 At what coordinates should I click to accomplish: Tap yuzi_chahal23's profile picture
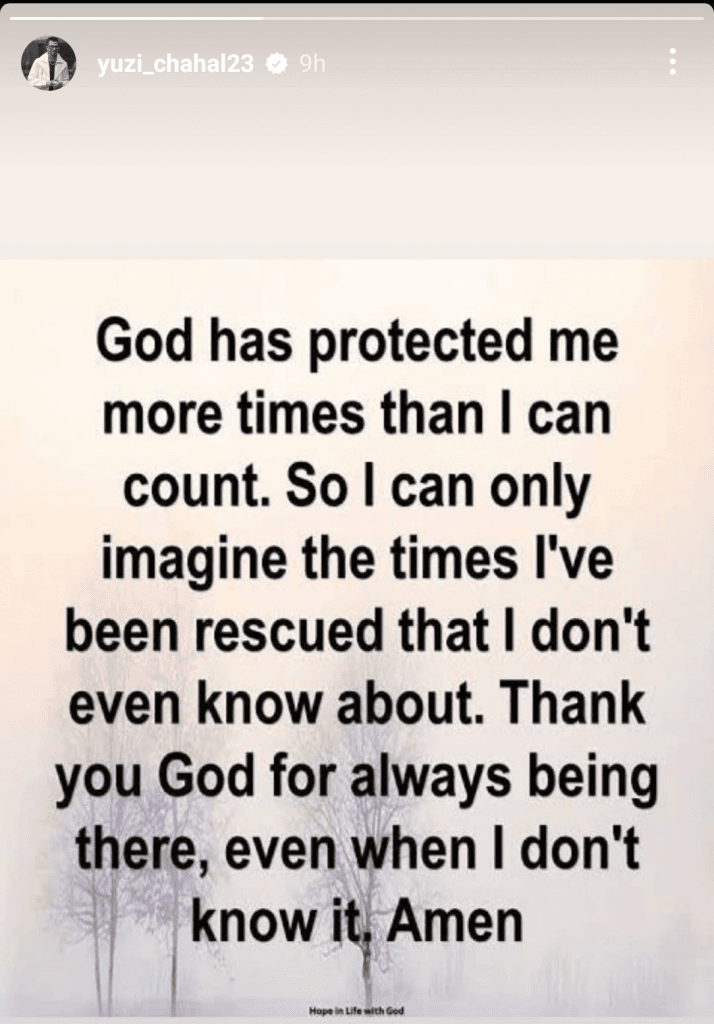point(48,64)
